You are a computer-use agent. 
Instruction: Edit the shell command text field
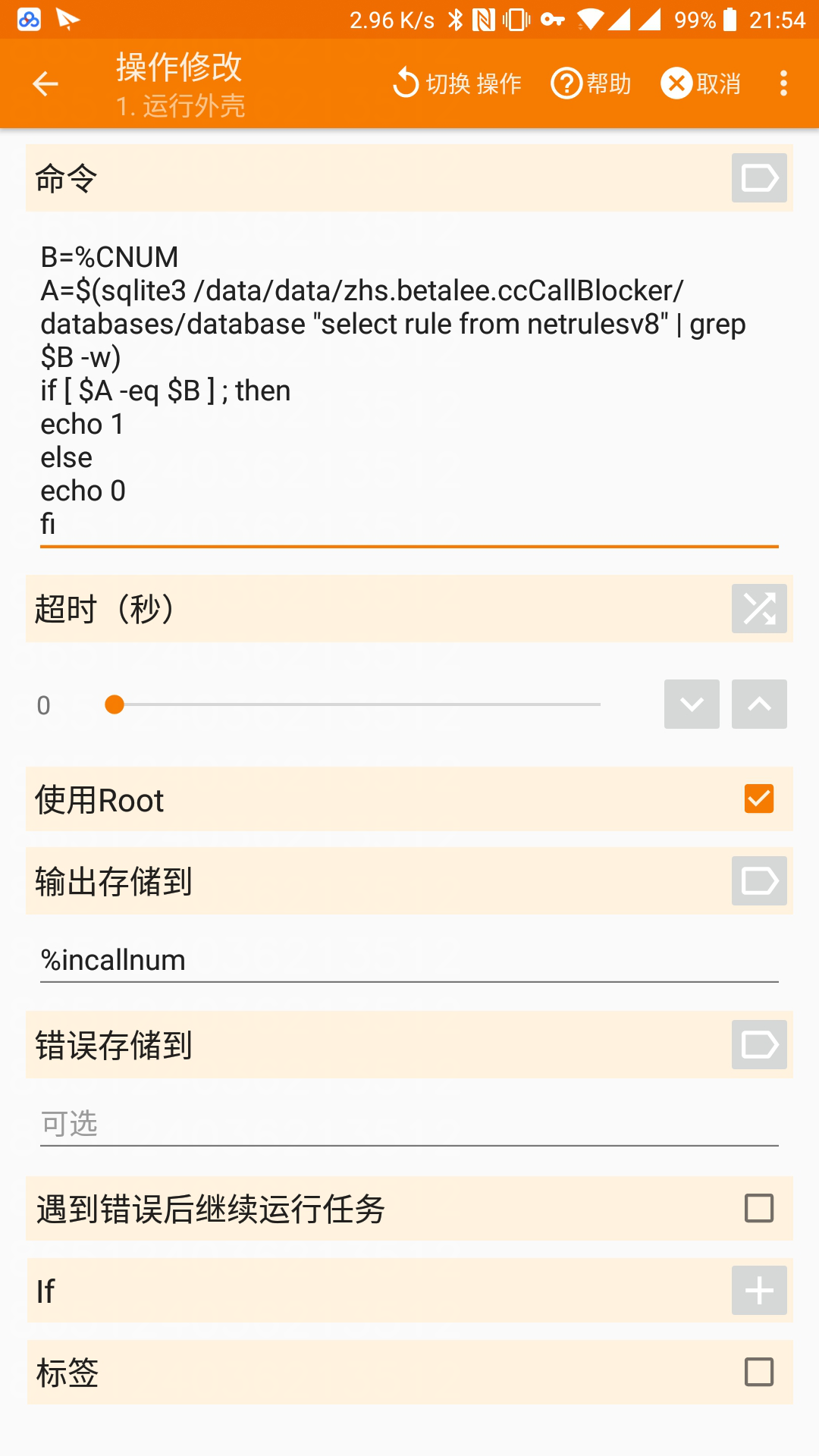pos(409,391)
